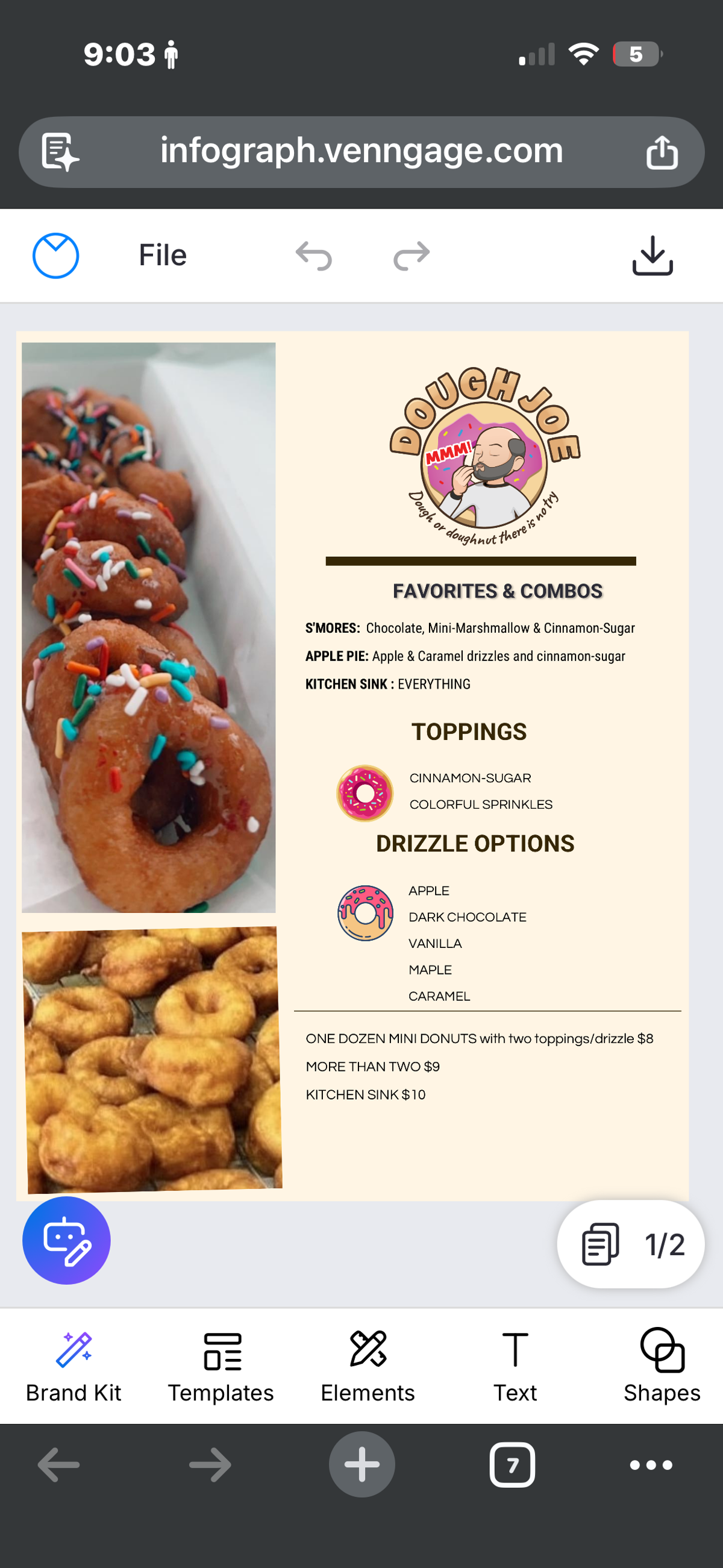This screenshot has width=723, height=1568.
Task: Tap the address bar infograph.venngage.com
Action: tap(361, 151)
